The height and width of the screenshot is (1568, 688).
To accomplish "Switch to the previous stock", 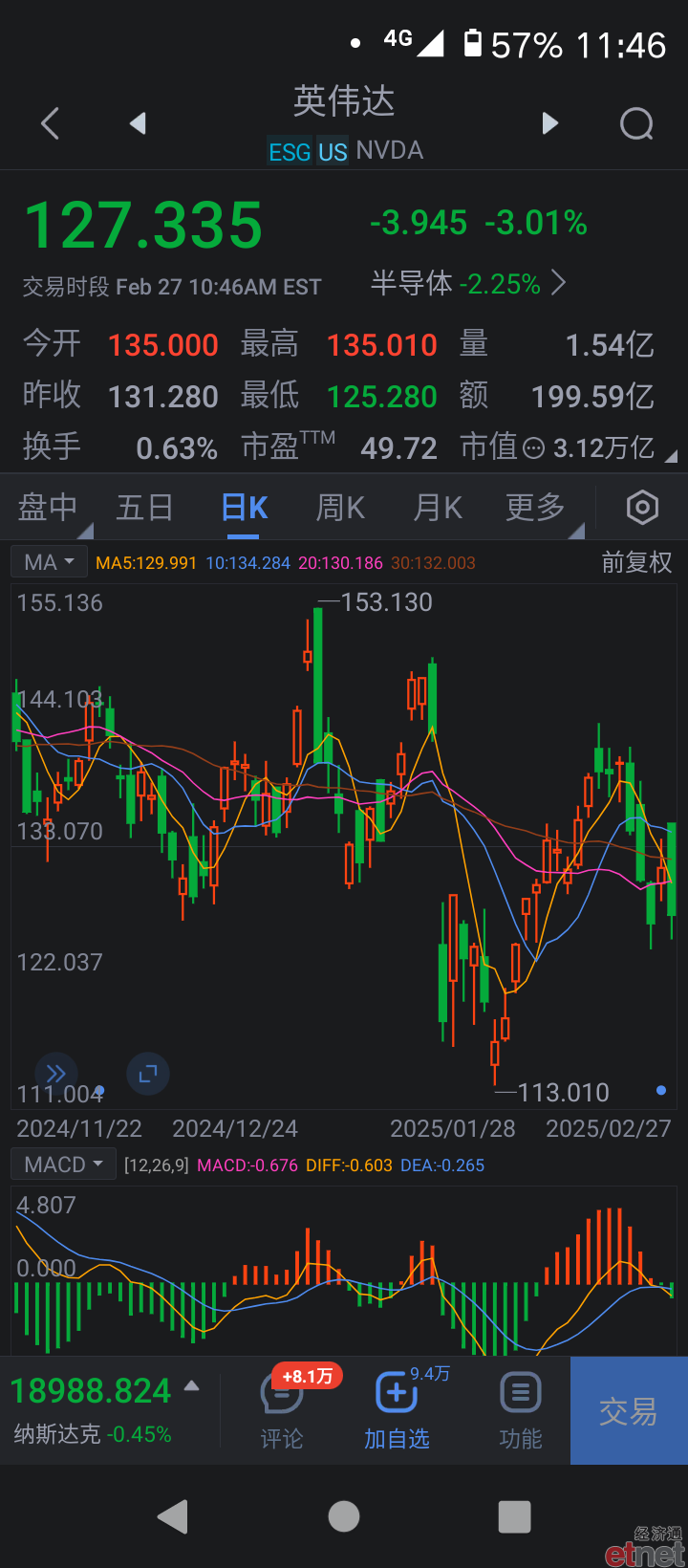I will [138, 123].
